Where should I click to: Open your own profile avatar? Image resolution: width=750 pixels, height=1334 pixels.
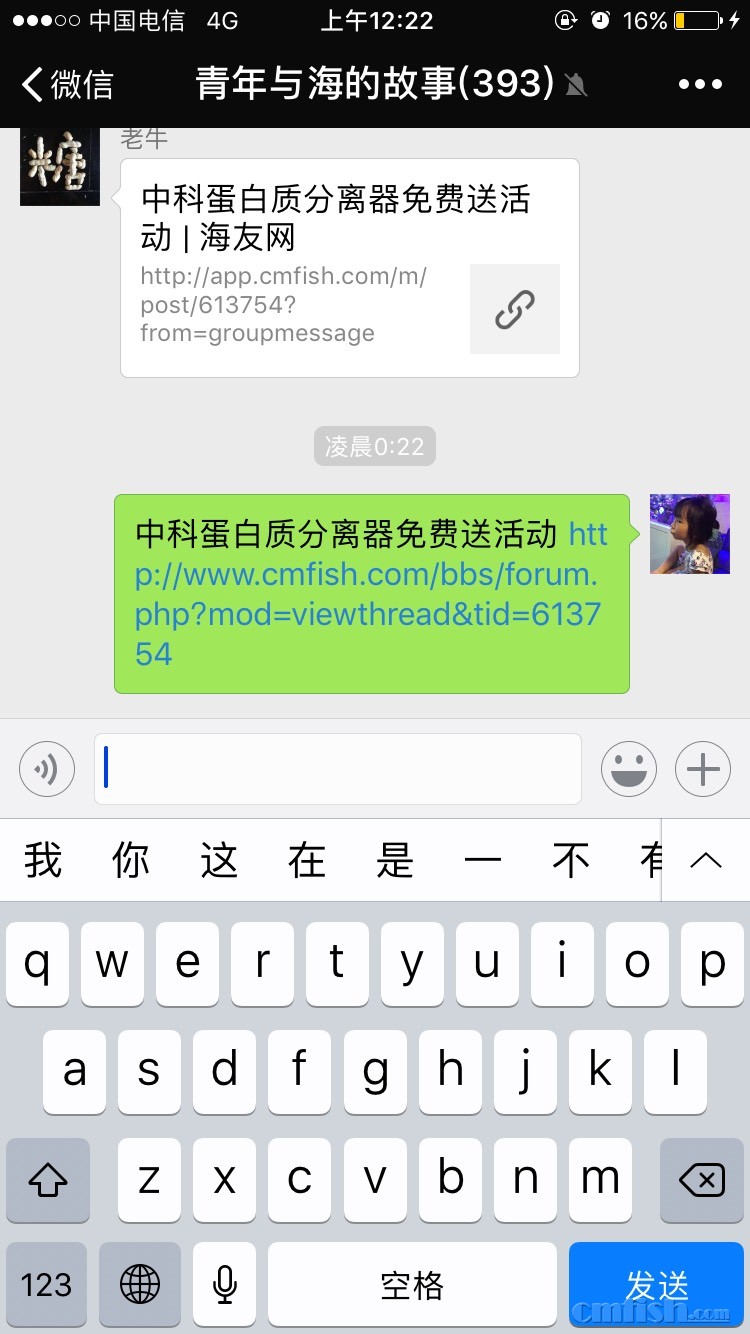[689, 534]
